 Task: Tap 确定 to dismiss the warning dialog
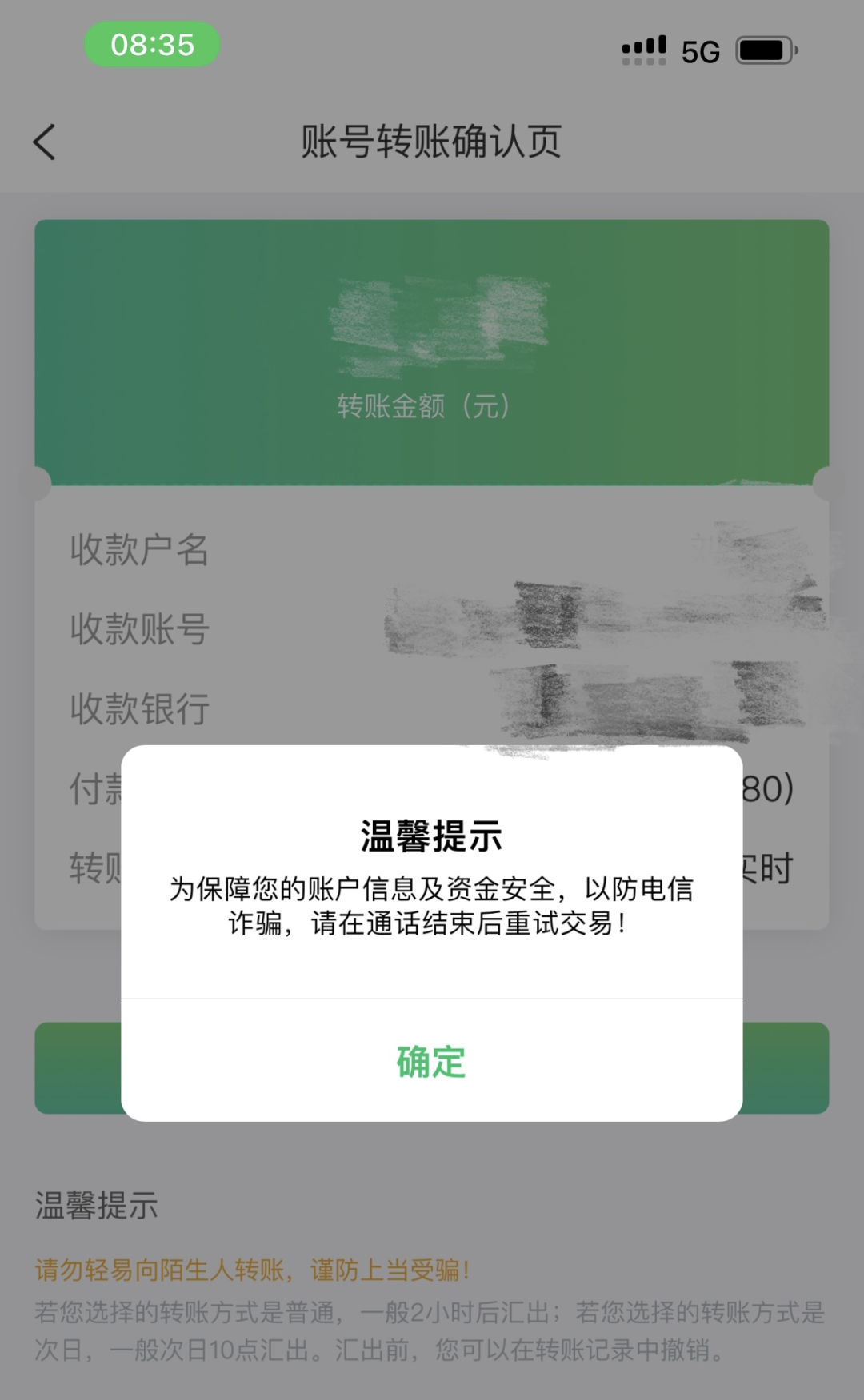(x=431, y=1061)
